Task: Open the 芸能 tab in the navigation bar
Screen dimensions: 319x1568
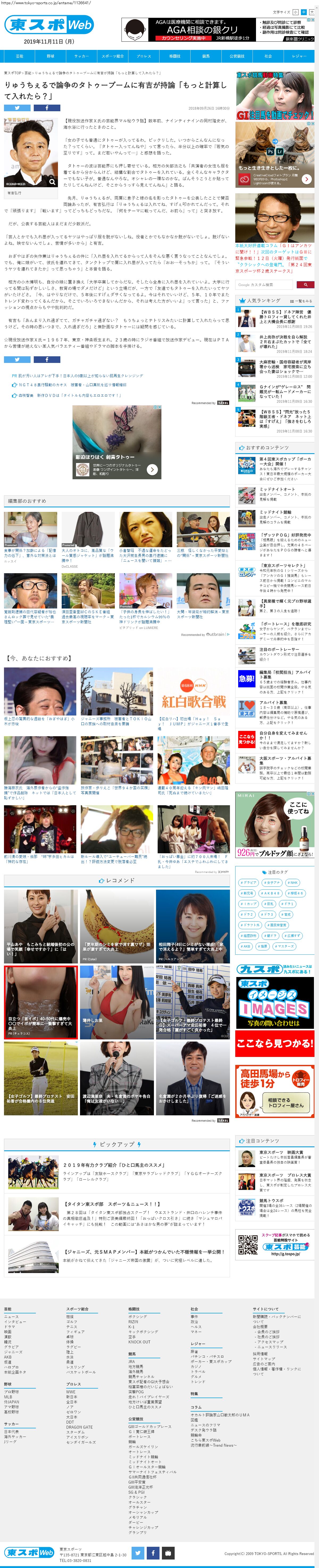Action: click(19, 56)
